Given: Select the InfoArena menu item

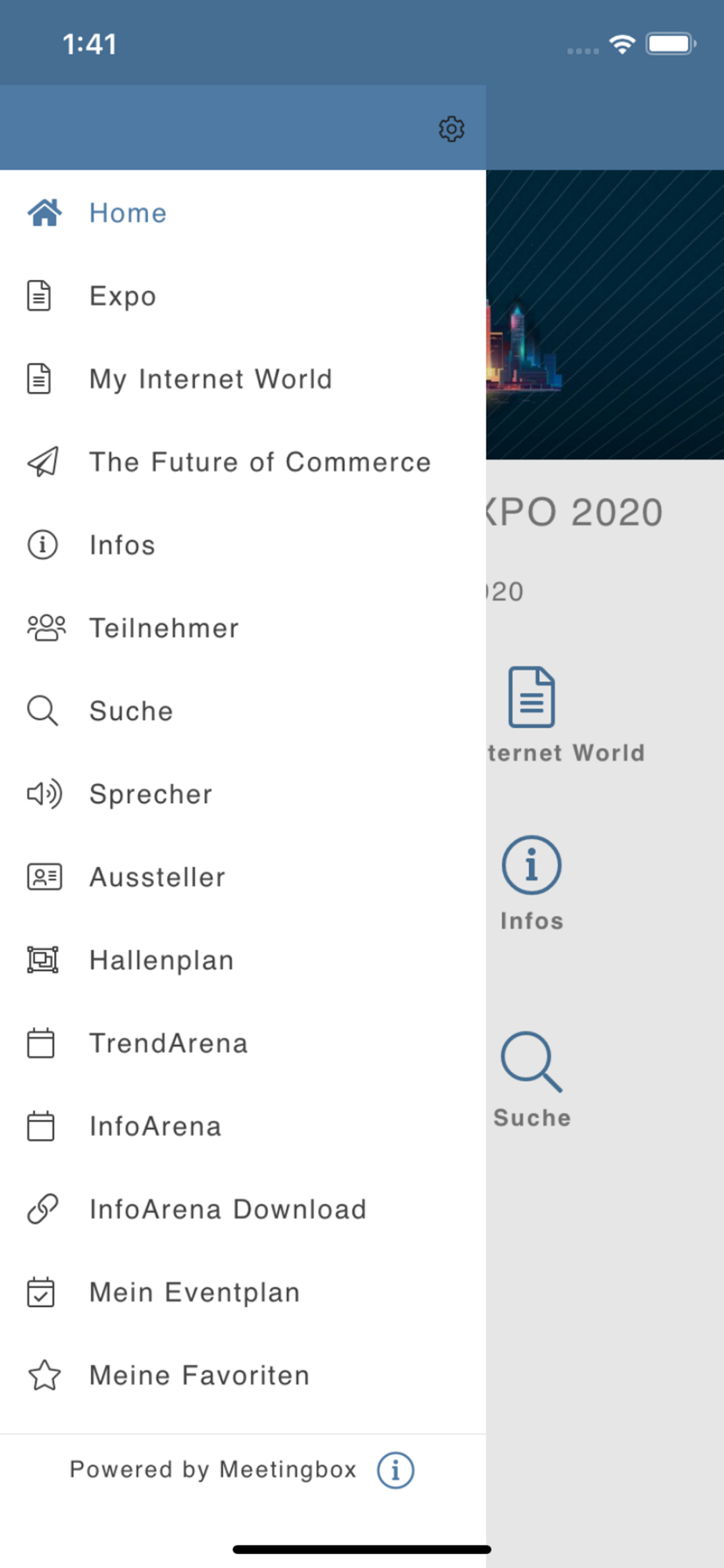Looking at the screenshot, I should tap(243, 1127).
